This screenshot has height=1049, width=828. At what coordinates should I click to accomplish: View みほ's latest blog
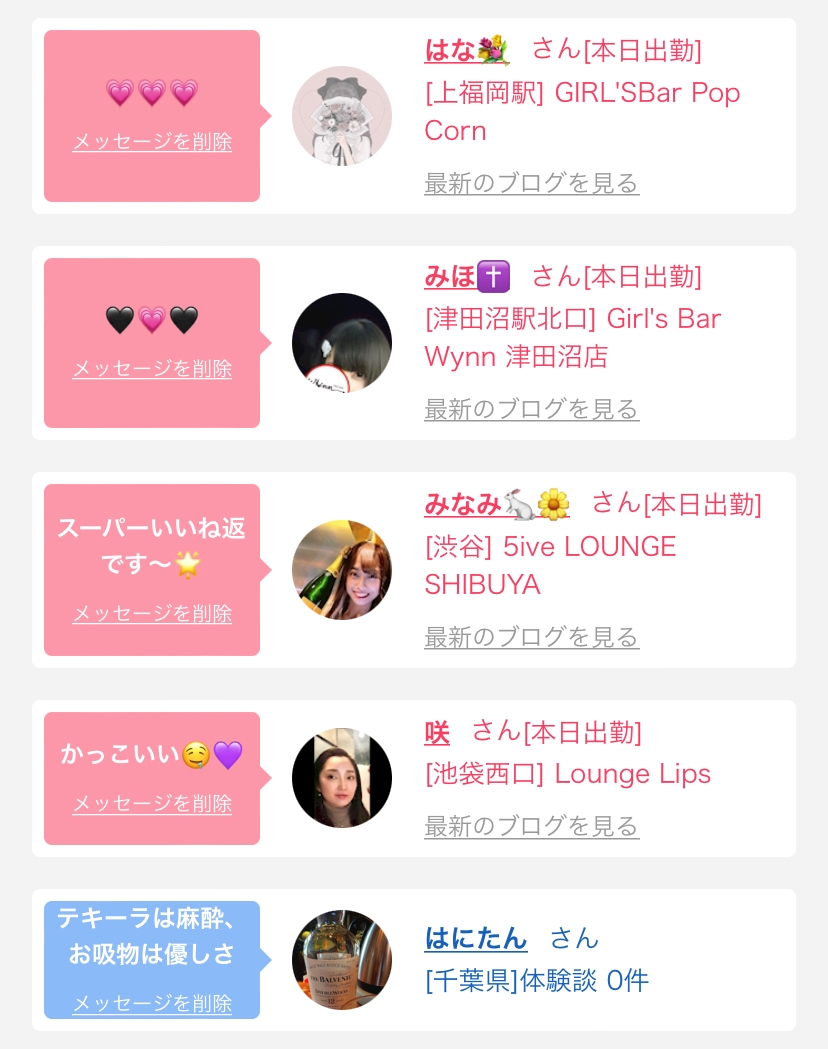531,410
